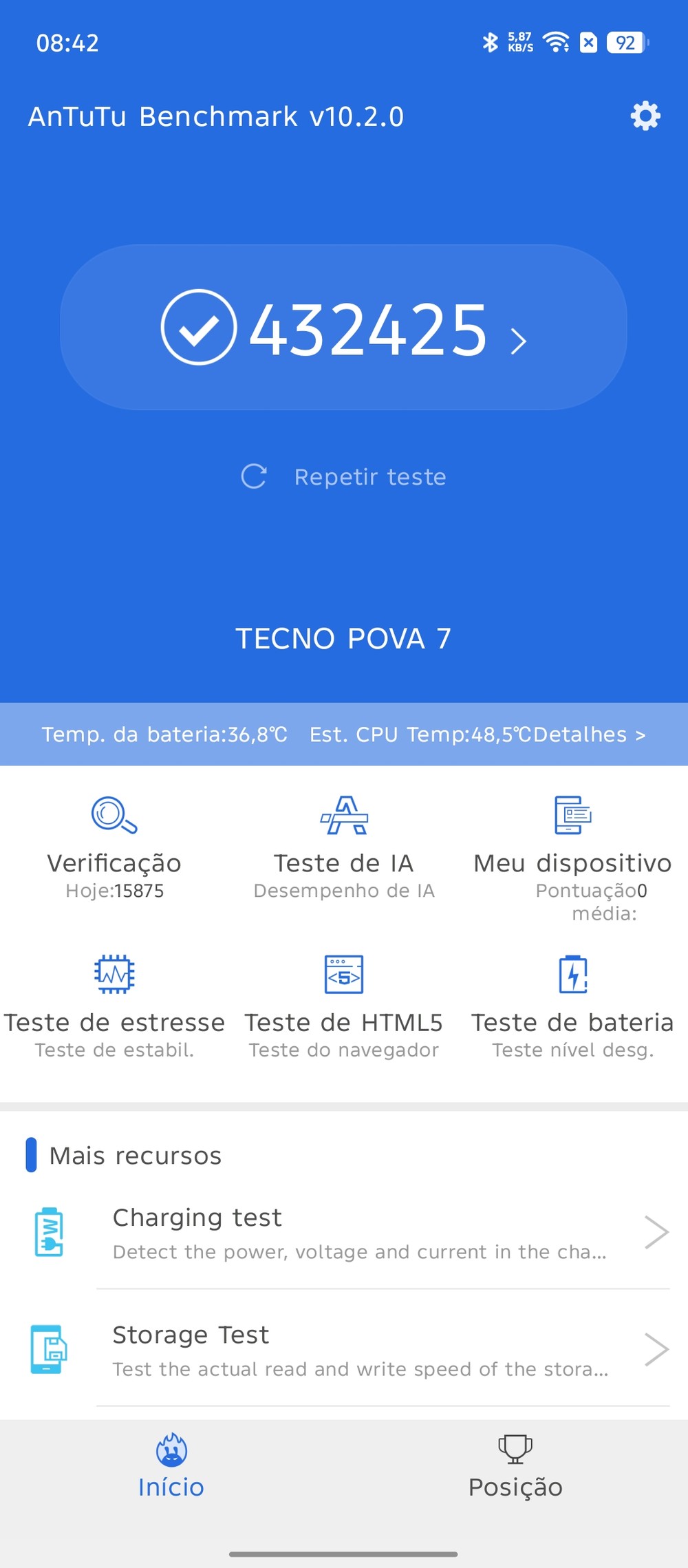Launch the Teste de estresse
The image size is (688, 1568).
[x=114, y=1005]
